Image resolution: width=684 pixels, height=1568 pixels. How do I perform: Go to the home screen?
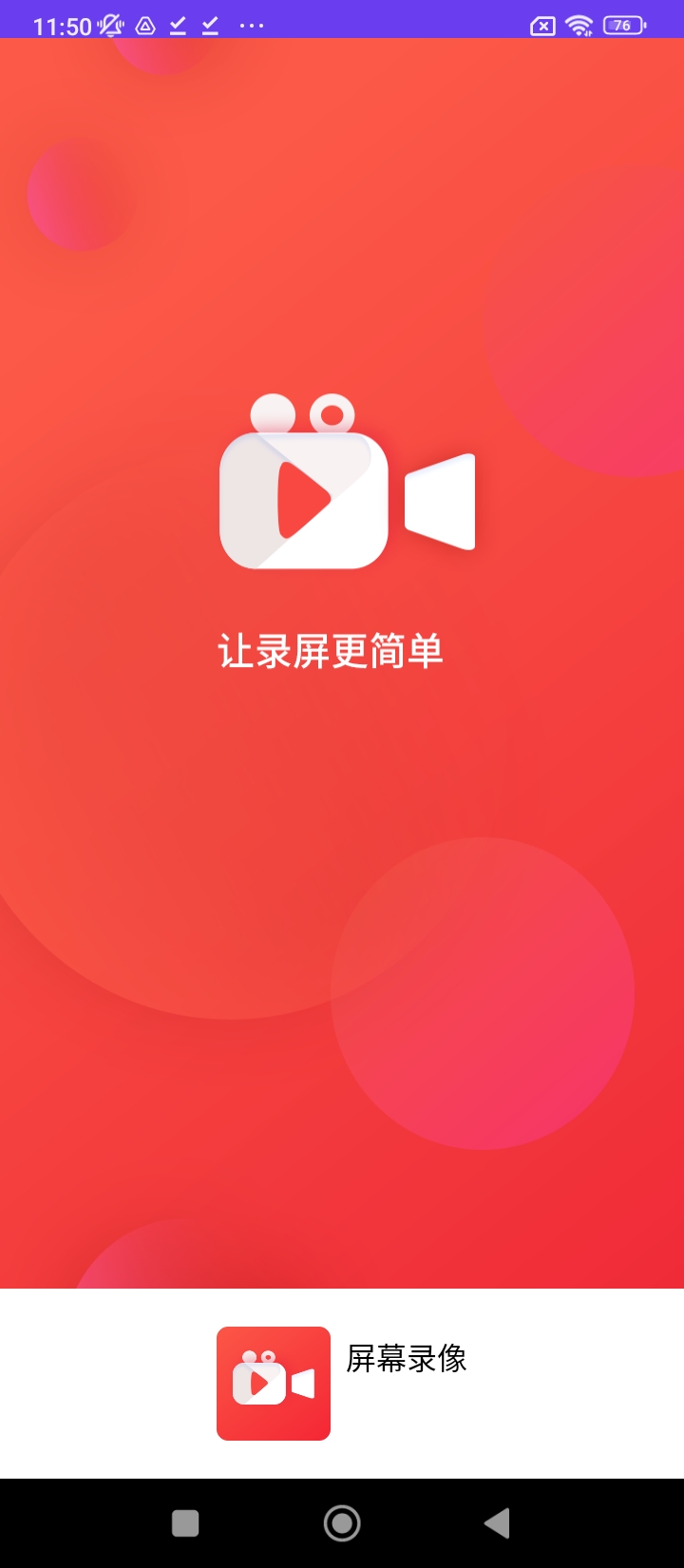point(342,1523)
